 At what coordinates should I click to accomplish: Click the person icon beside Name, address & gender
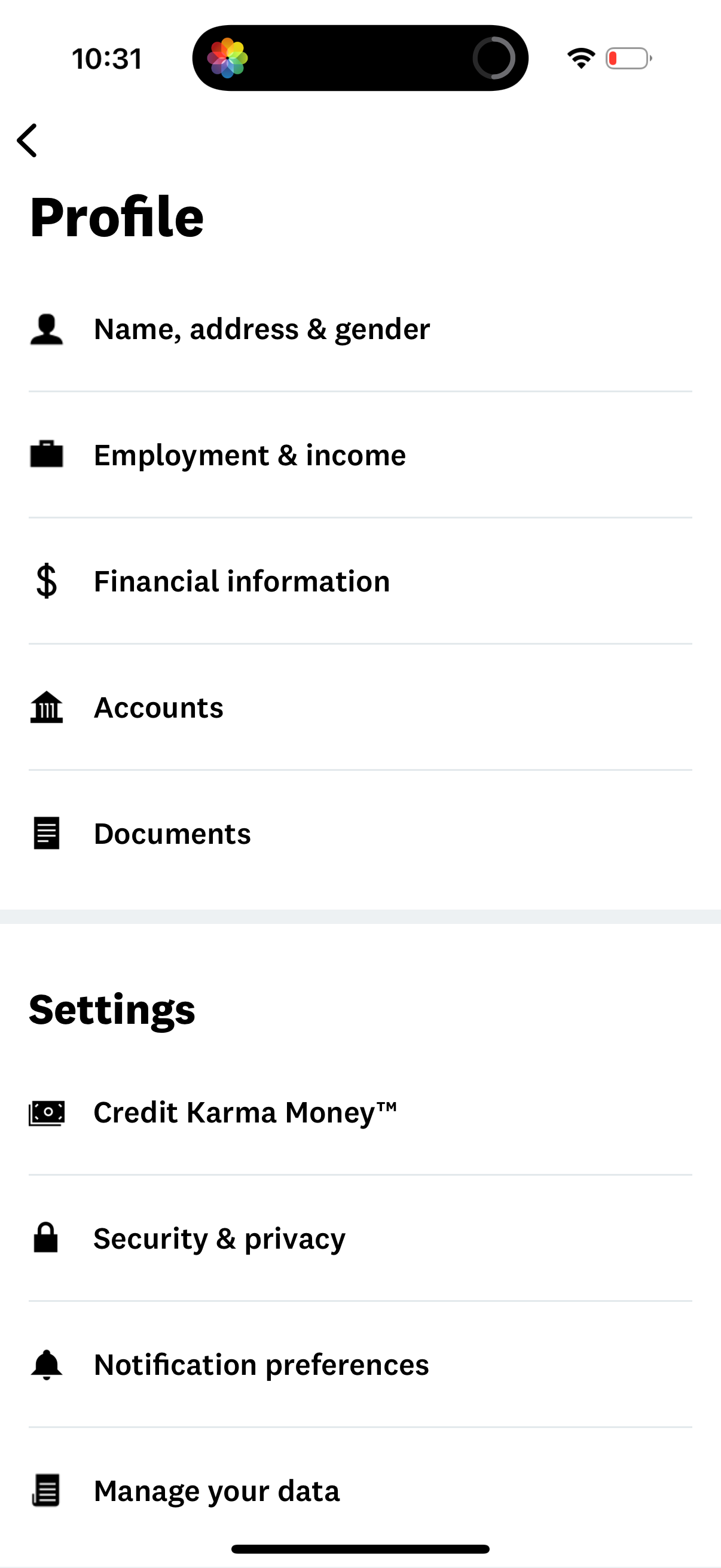(46, 329)
